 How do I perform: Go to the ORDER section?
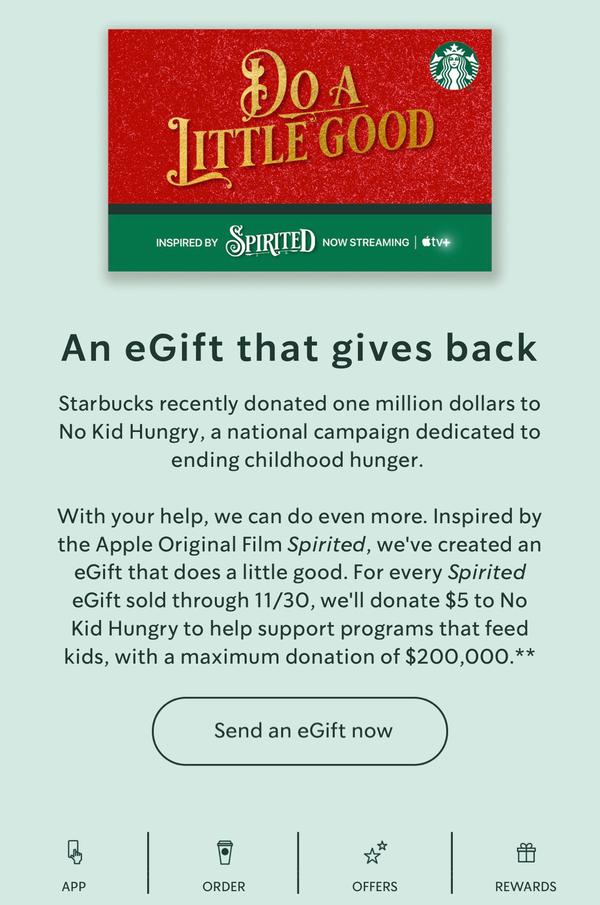click(x=224, y=865)
